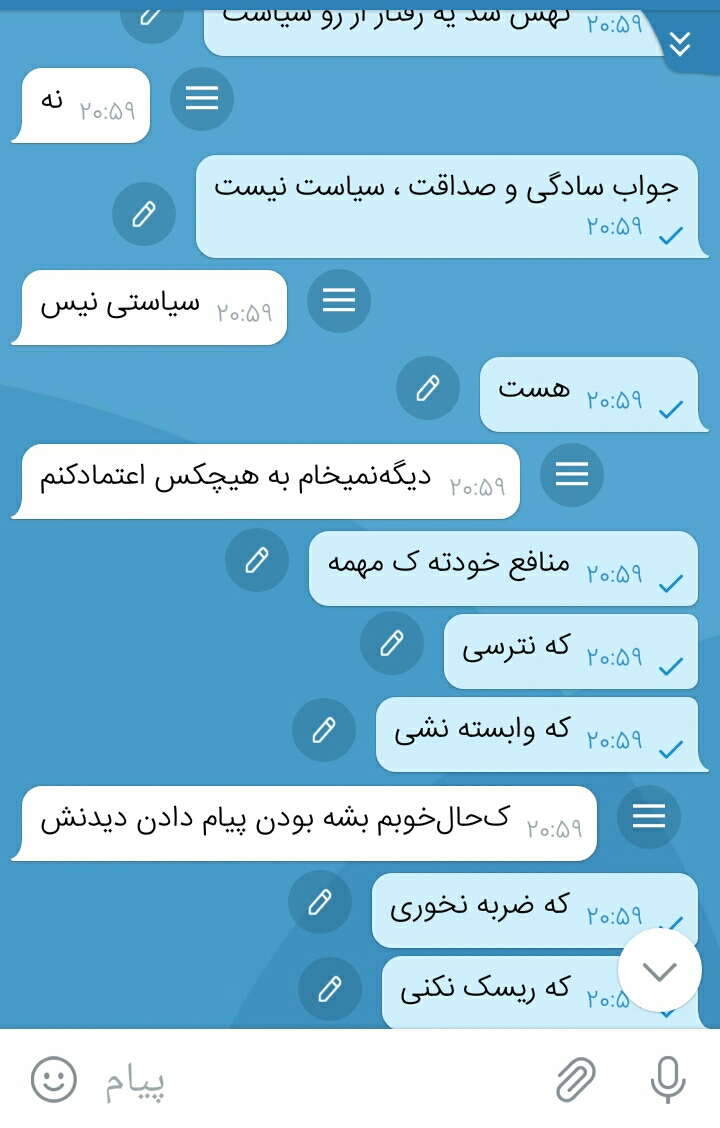Open the menu icon beside the "نه" message
Image resolution: width=720 pixels, height=1128 pixels.
click(202, 99)
